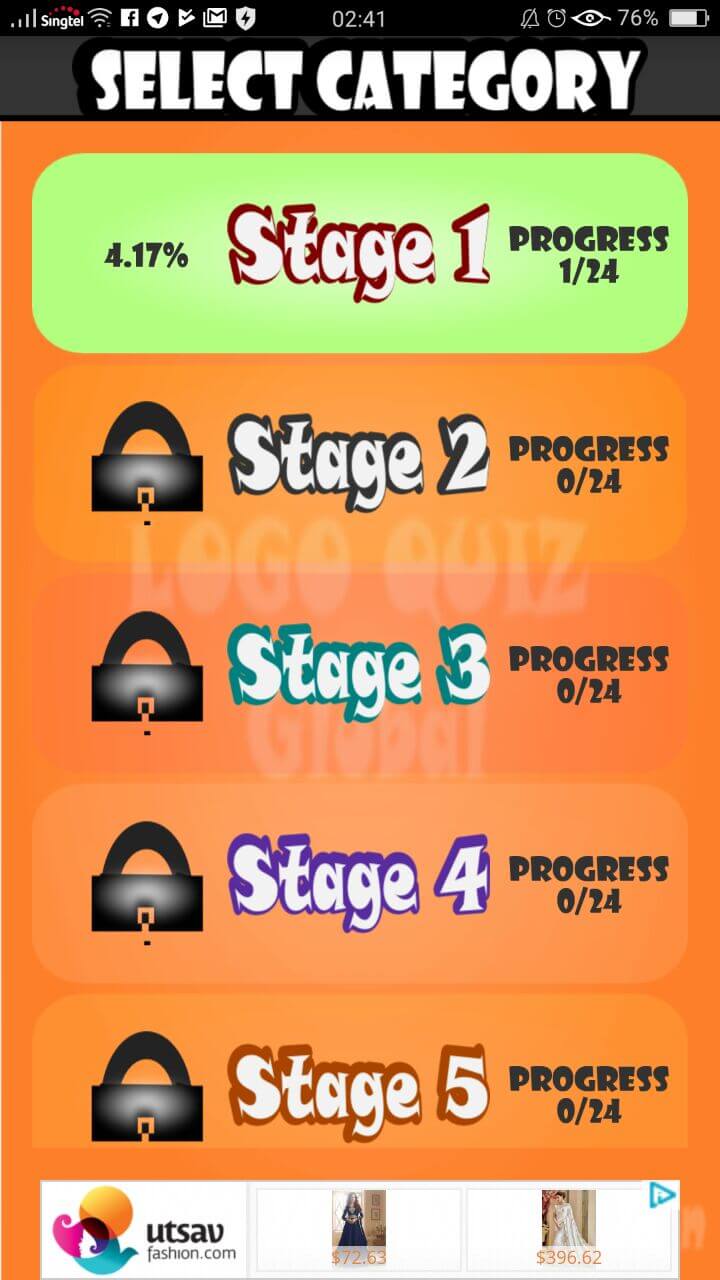Tap the locked Stage 3 card

pyautogui.click(x=360, y=673)
